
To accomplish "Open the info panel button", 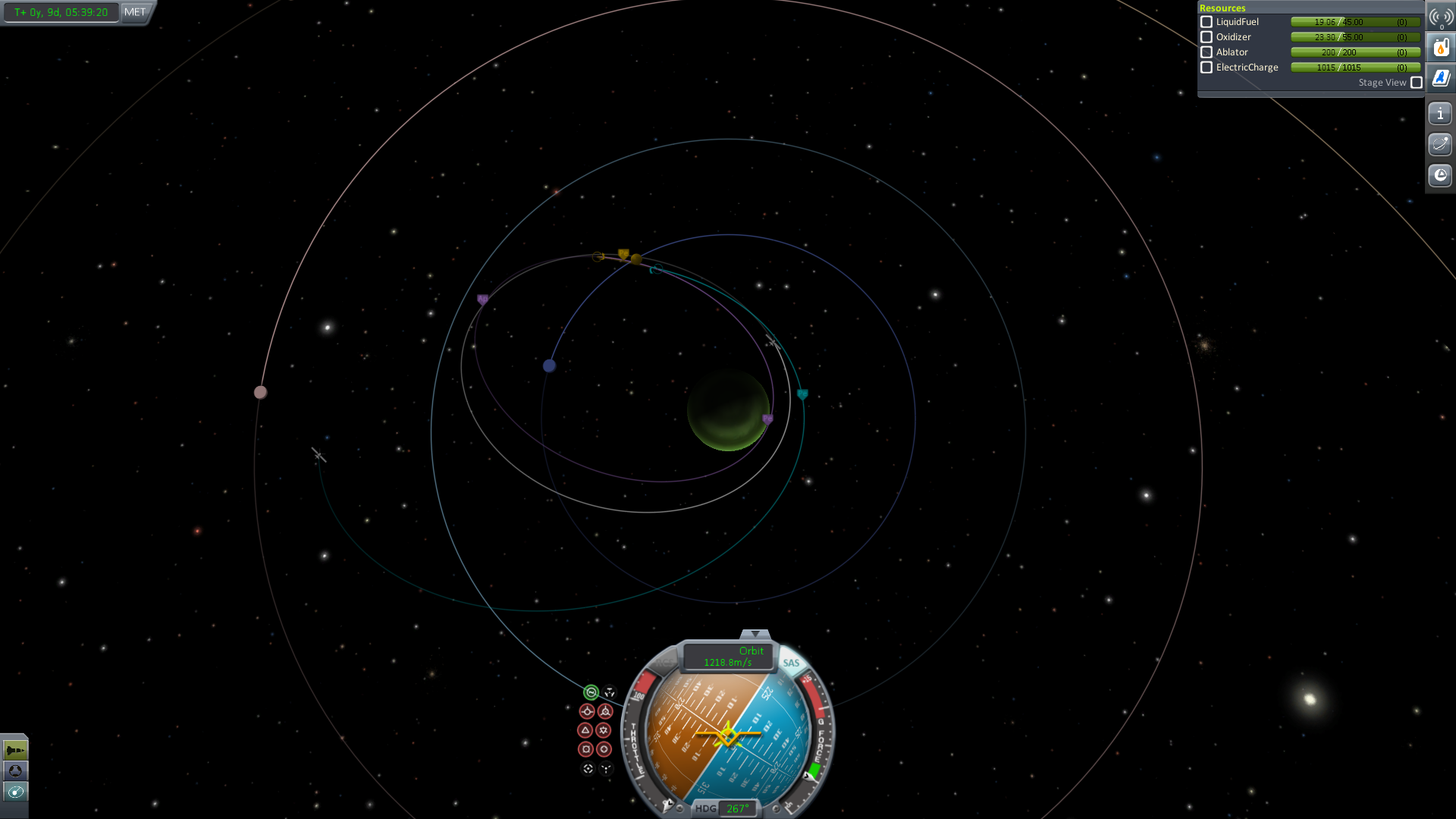I will 1440,114.
